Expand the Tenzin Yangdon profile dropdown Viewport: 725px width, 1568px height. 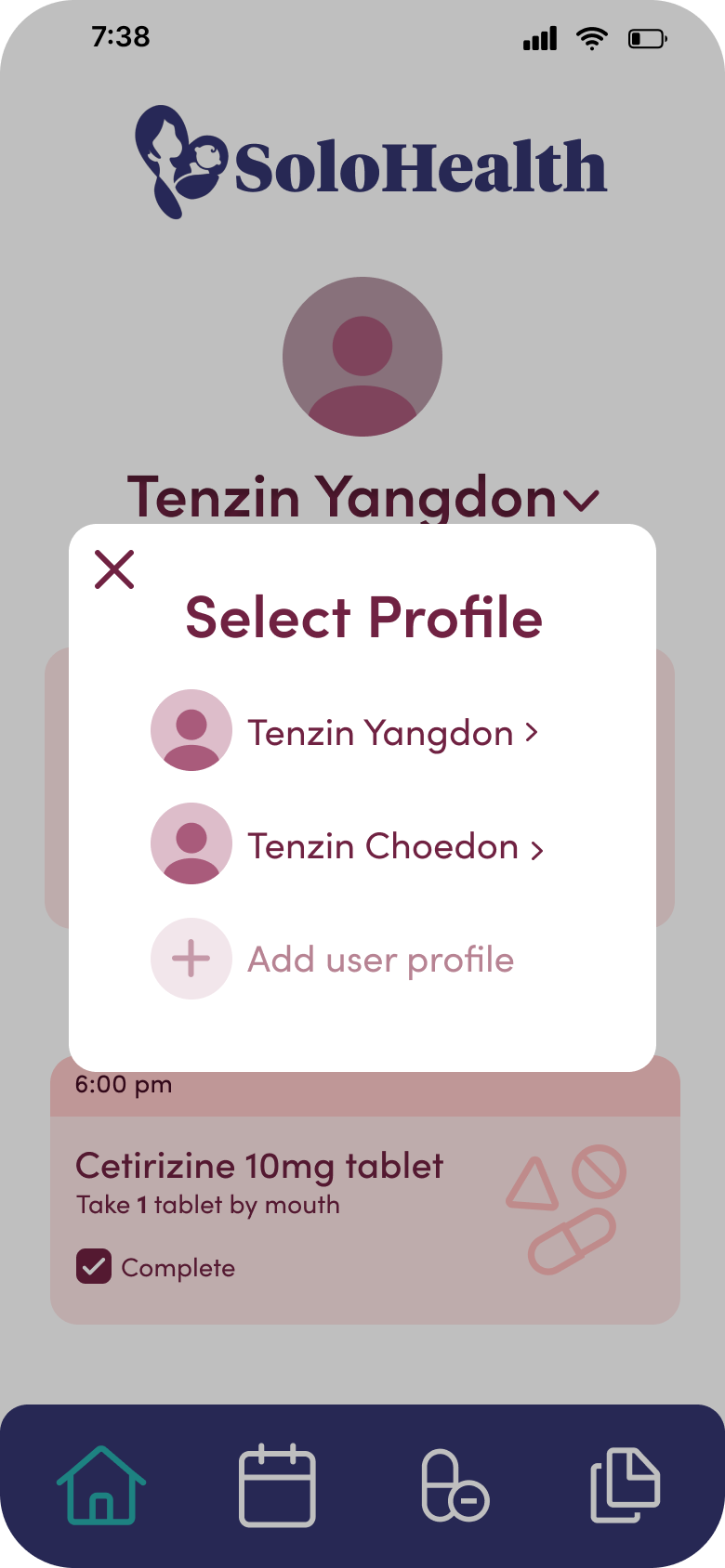582,501
